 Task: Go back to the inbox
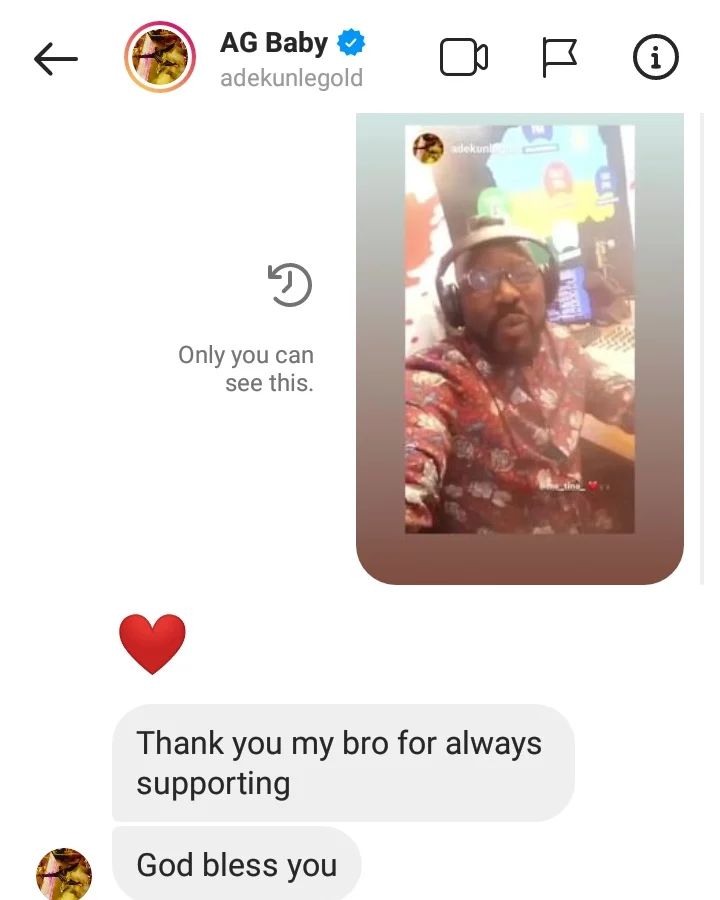click(56, 59)
